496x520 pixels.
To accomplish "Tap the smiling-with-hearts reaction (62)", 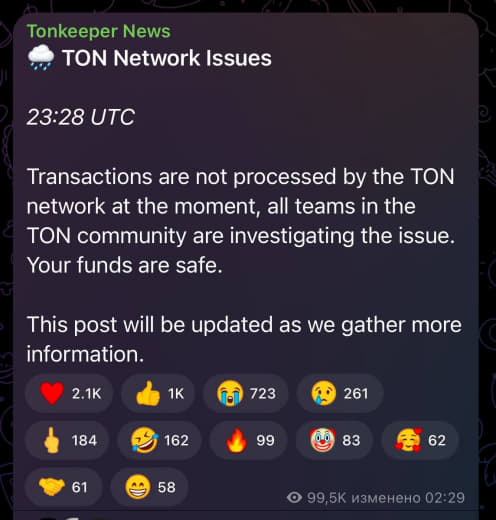I will click(420, 441).
